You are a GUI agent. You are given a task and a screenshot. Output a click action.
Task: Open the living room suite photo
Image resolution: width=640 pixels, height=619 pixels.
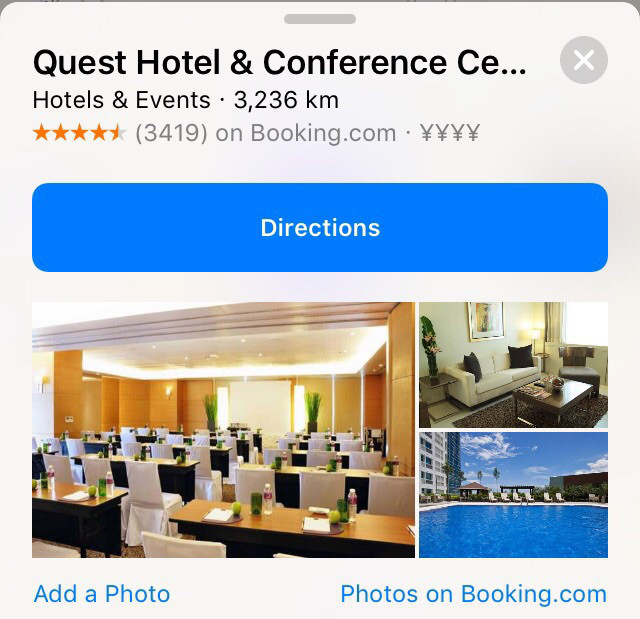pyautogui.click(x=513, y=364)
